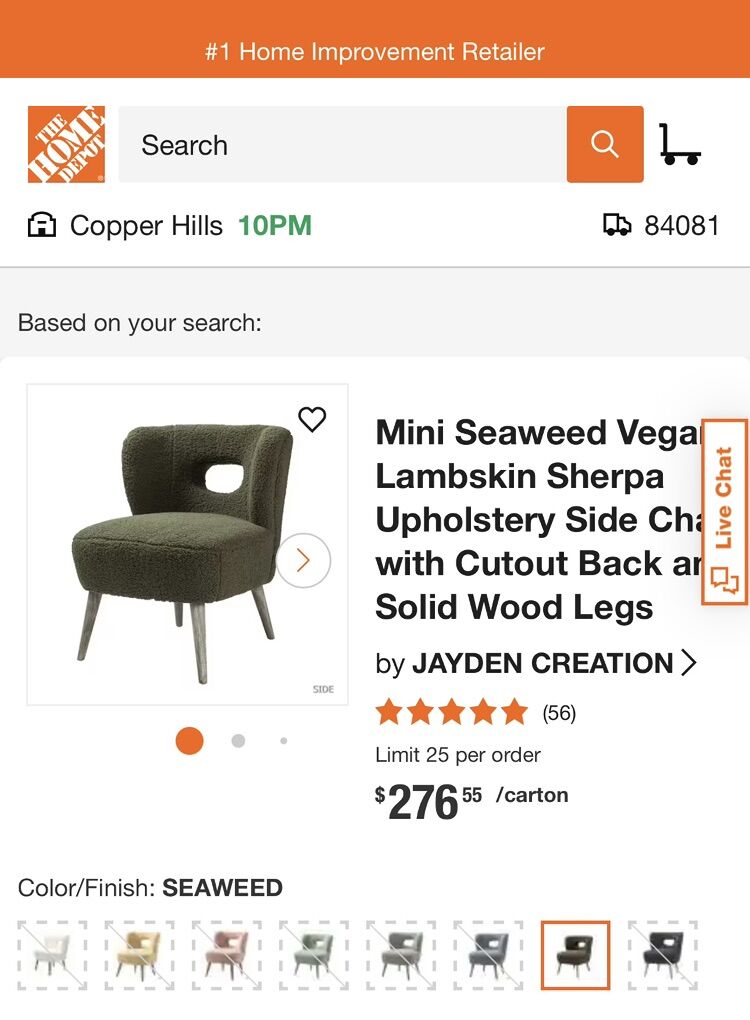Select the yellow color swatch
Screen dimensions: 750x1020
click(139, 955)
